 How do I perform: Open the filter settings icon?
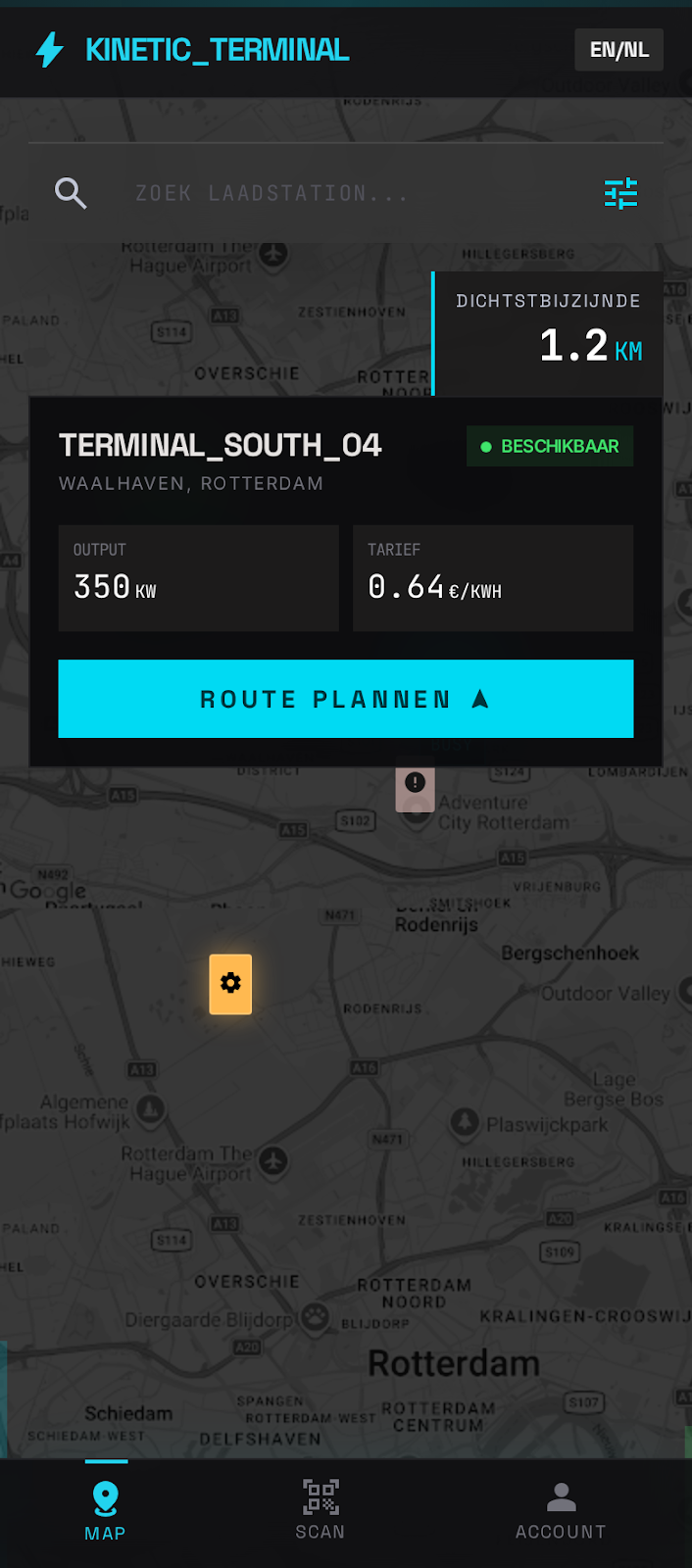point(620,193)
